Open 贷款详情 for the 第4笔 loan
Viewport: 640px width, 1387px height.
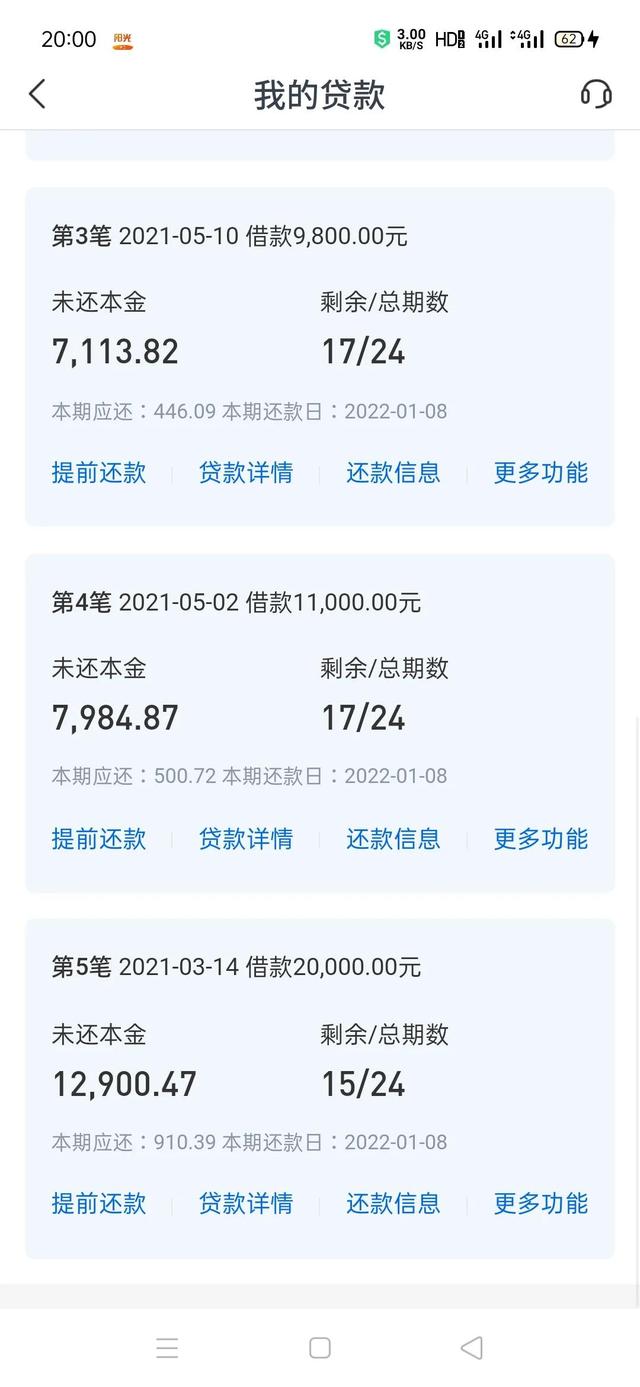pos(246,838)
